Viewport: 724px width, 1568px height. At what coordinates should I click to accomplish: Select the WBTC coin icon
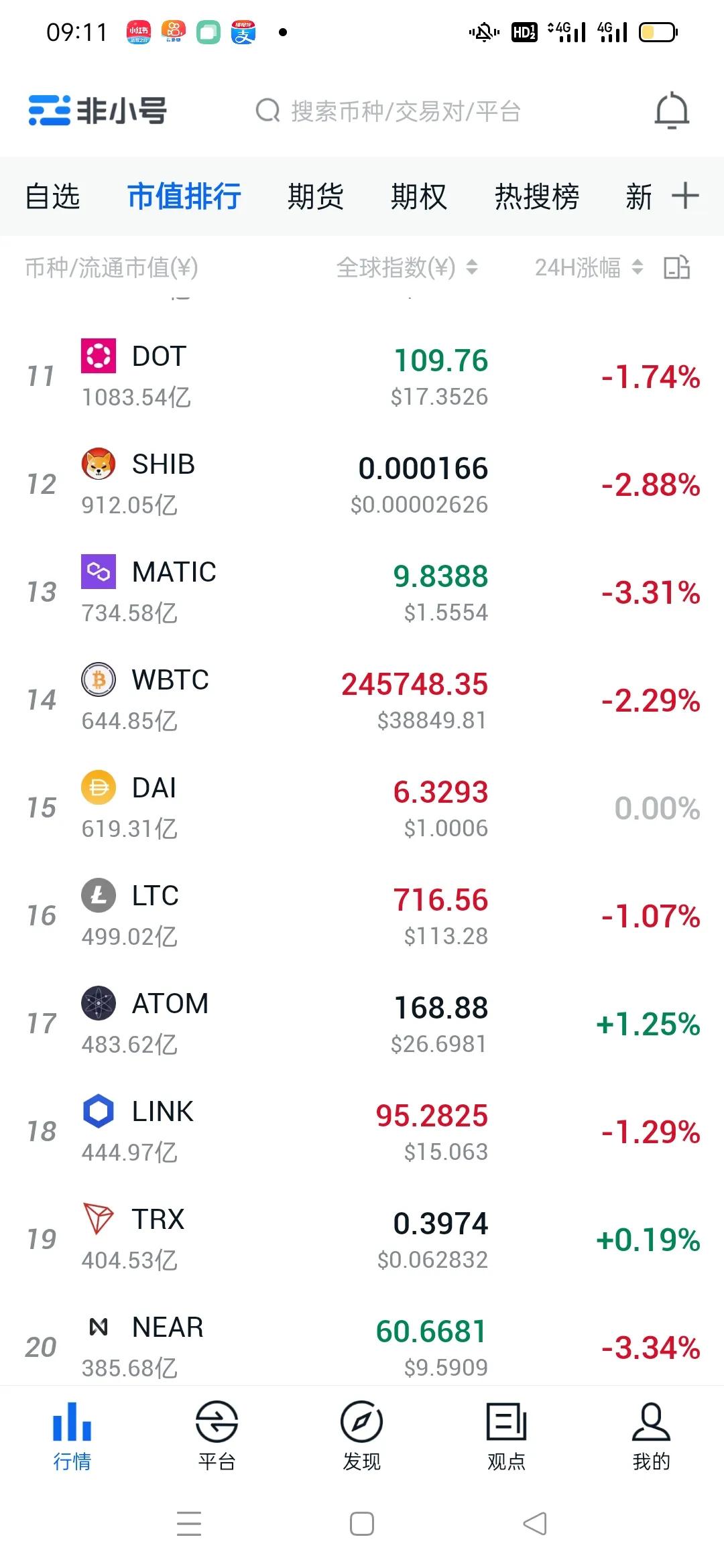coord(99,680)
